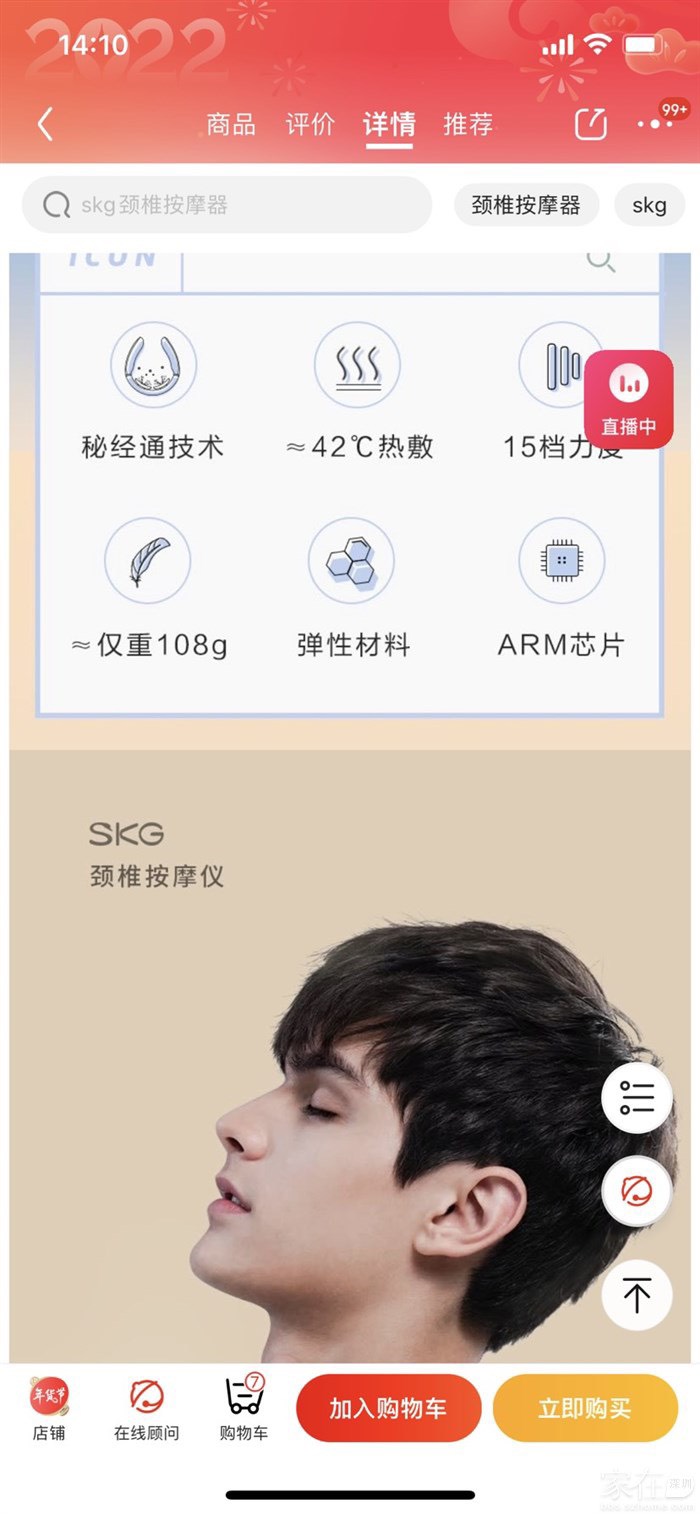The image size is (700, 1514).
Task: Open the 购物车 shopping cart
Action: pyautogui.click(x=243, y=1408)
